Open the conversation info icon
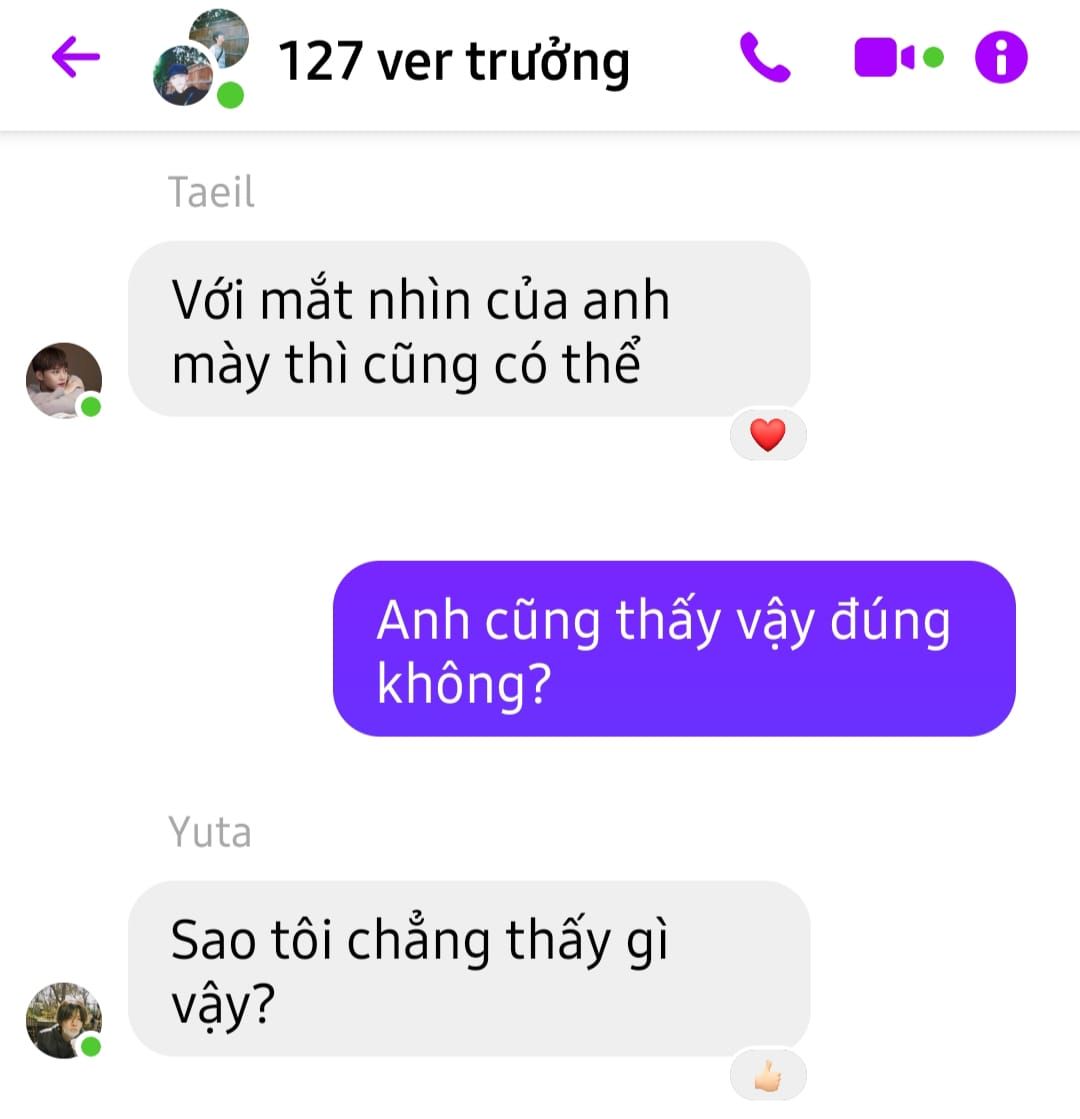The image size is (1080, 1119). pyautogui.click(x=1001, y=58)
